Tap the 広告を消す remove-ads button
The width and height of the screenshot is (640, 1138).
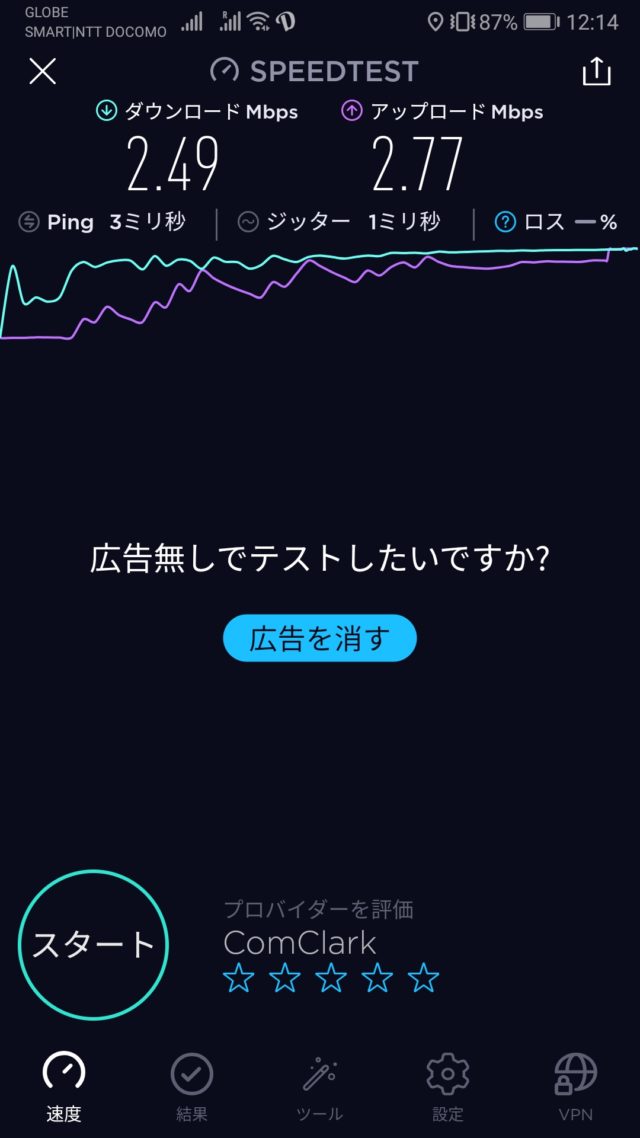pyautogui.click(x=319, y=638)
